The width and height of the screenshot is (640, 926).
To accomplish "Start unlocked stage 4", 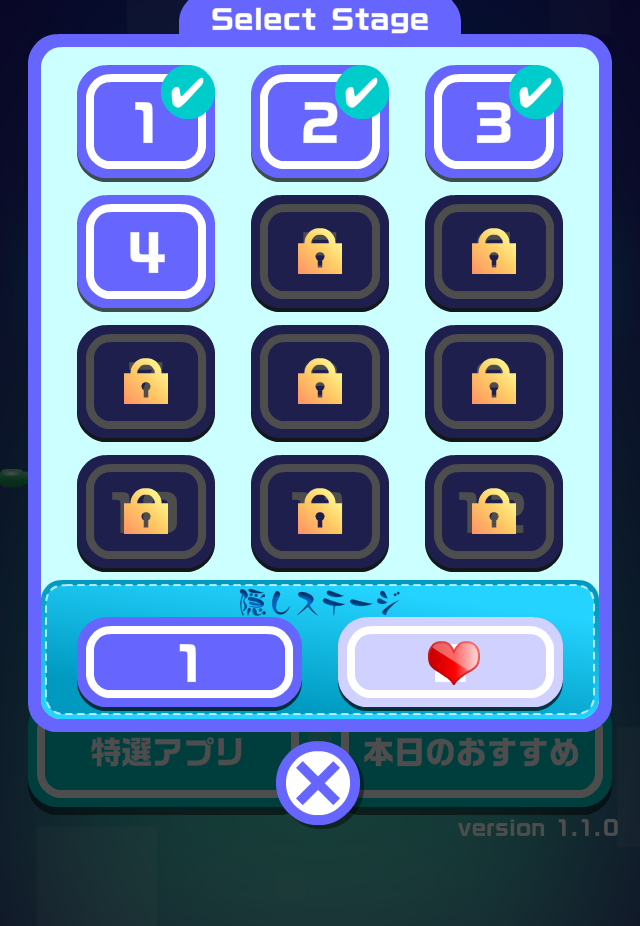I will point(146,252).
